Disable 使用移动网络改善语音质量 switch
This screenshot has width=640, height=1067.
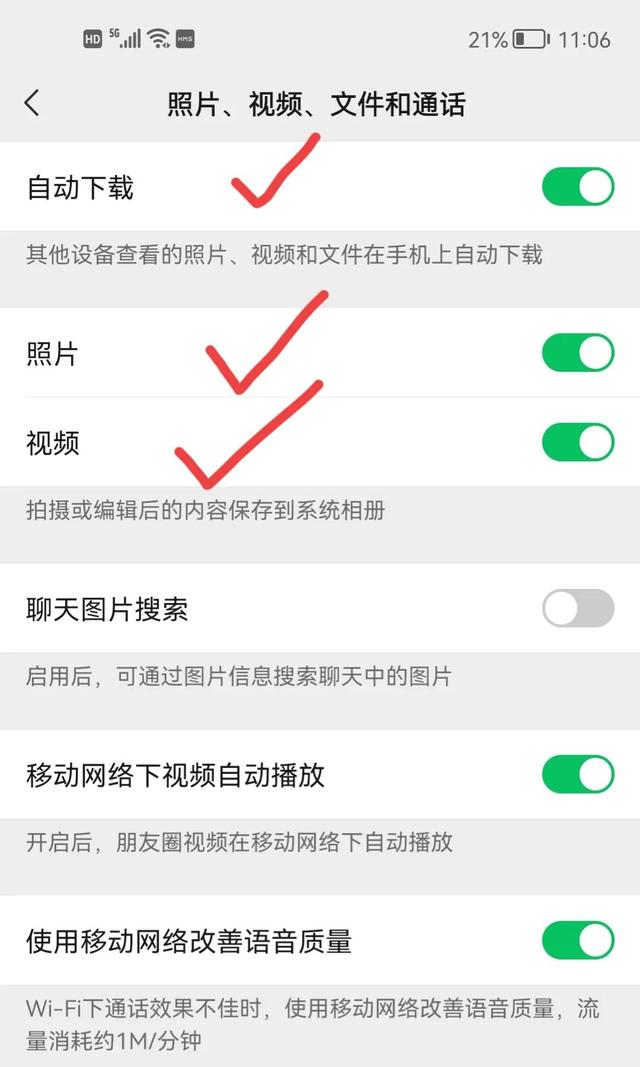[578, 940]
